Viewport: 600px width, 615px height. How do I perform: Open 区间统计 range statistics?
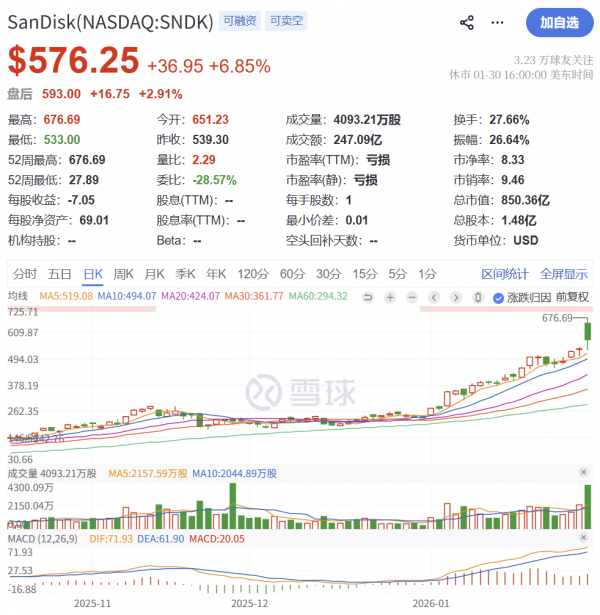[504, 274]
